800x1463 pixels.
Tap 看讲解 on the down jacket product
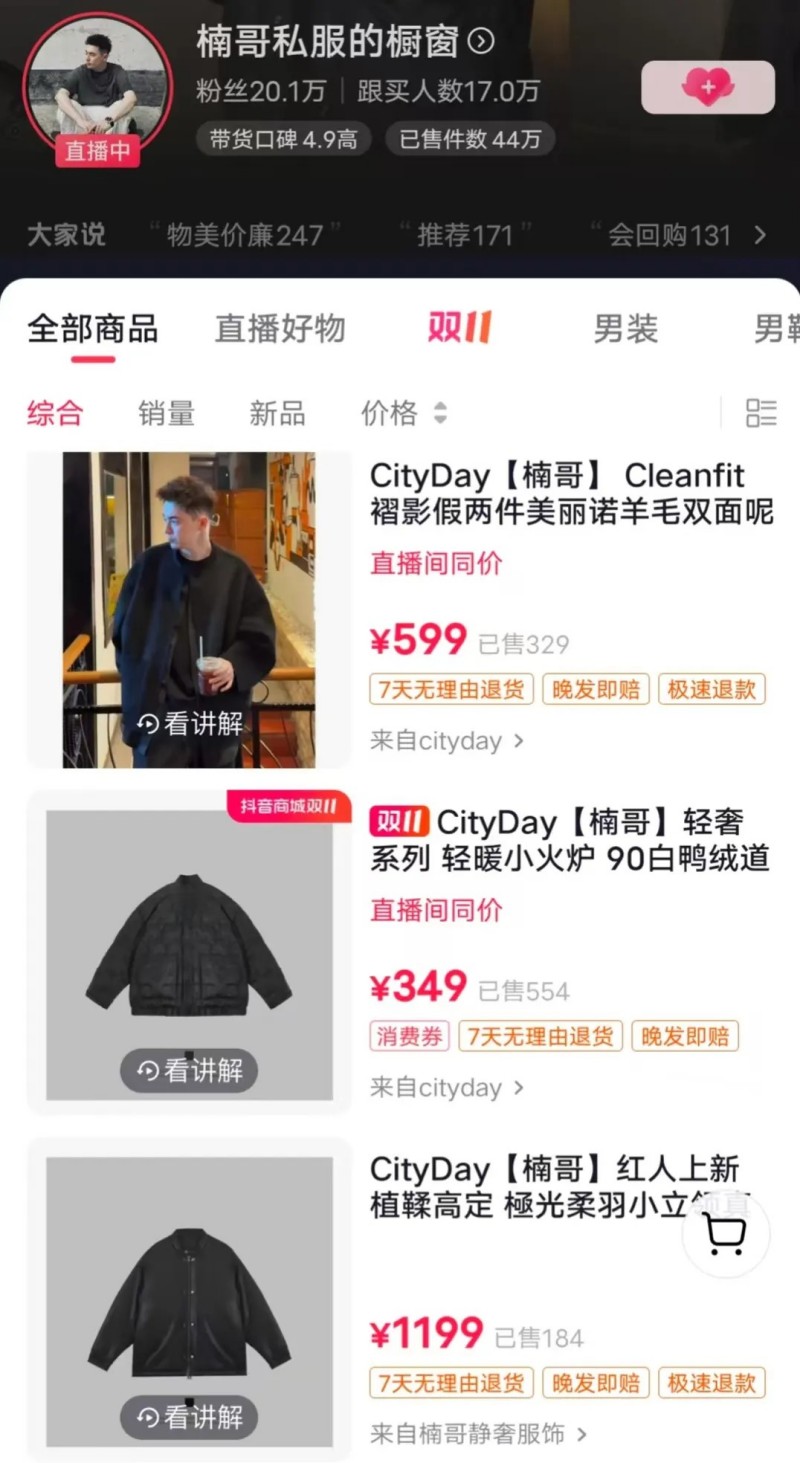click(189, 1070)
